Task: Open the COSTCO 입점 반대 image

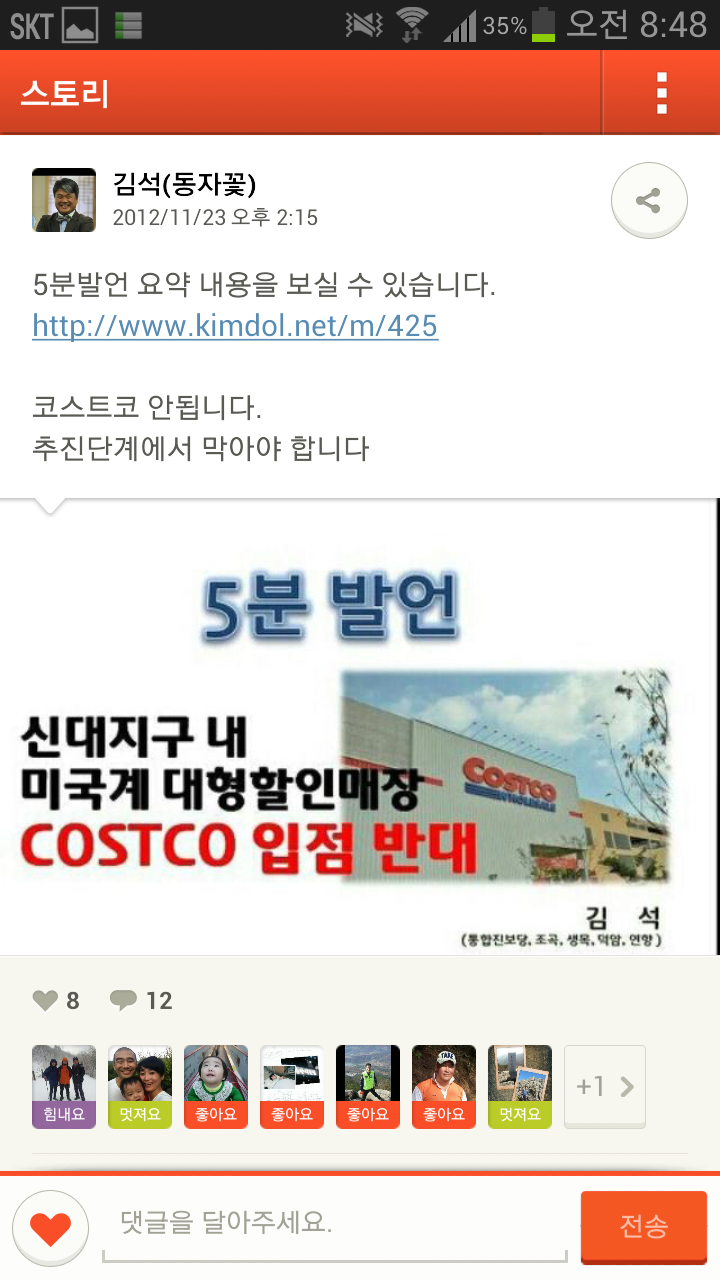Action: click(358, 728)
